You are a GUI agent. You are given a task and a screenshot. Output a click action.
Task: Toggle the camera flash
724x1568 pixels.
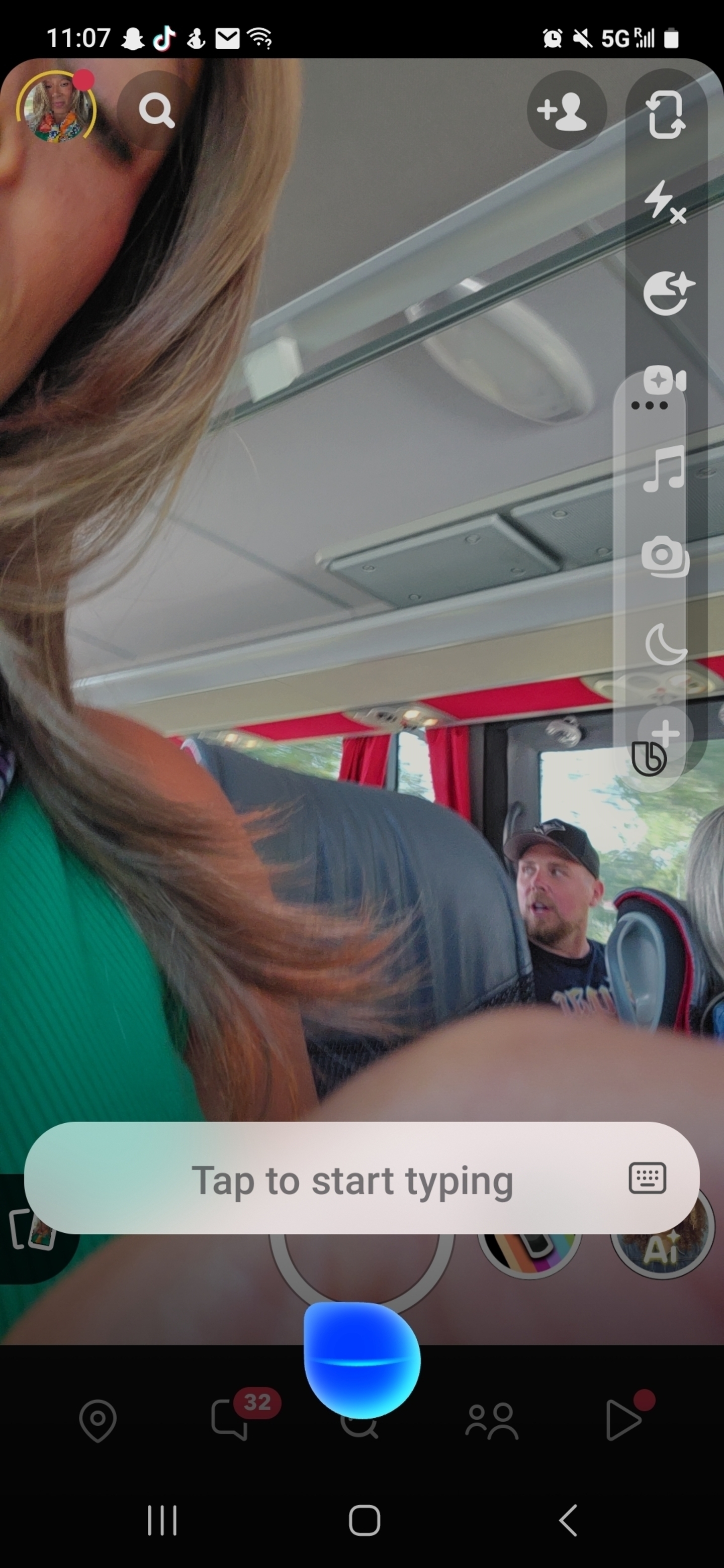click(666, 201)
